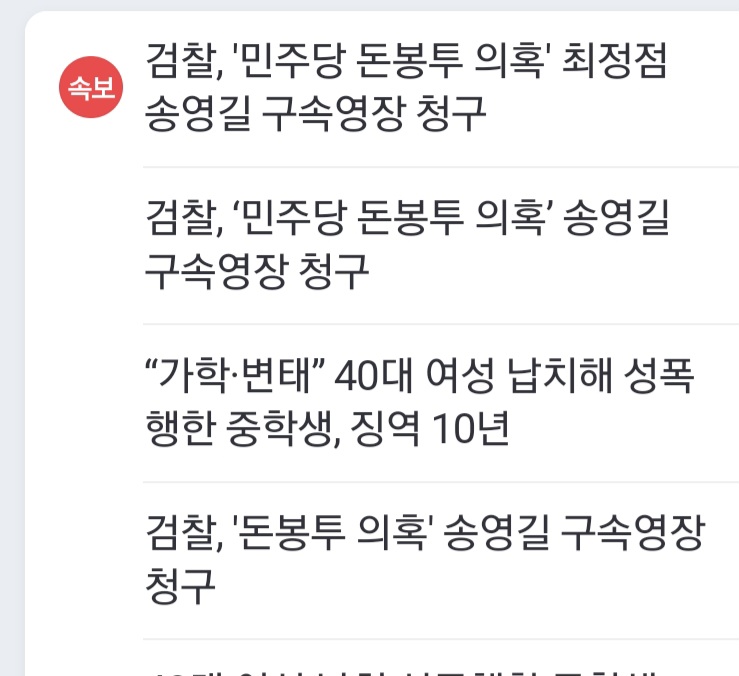Open the breaking news headline with '최정점 송영길'
The height and width of the screenshot is (676, 739).
coord(405,89)
